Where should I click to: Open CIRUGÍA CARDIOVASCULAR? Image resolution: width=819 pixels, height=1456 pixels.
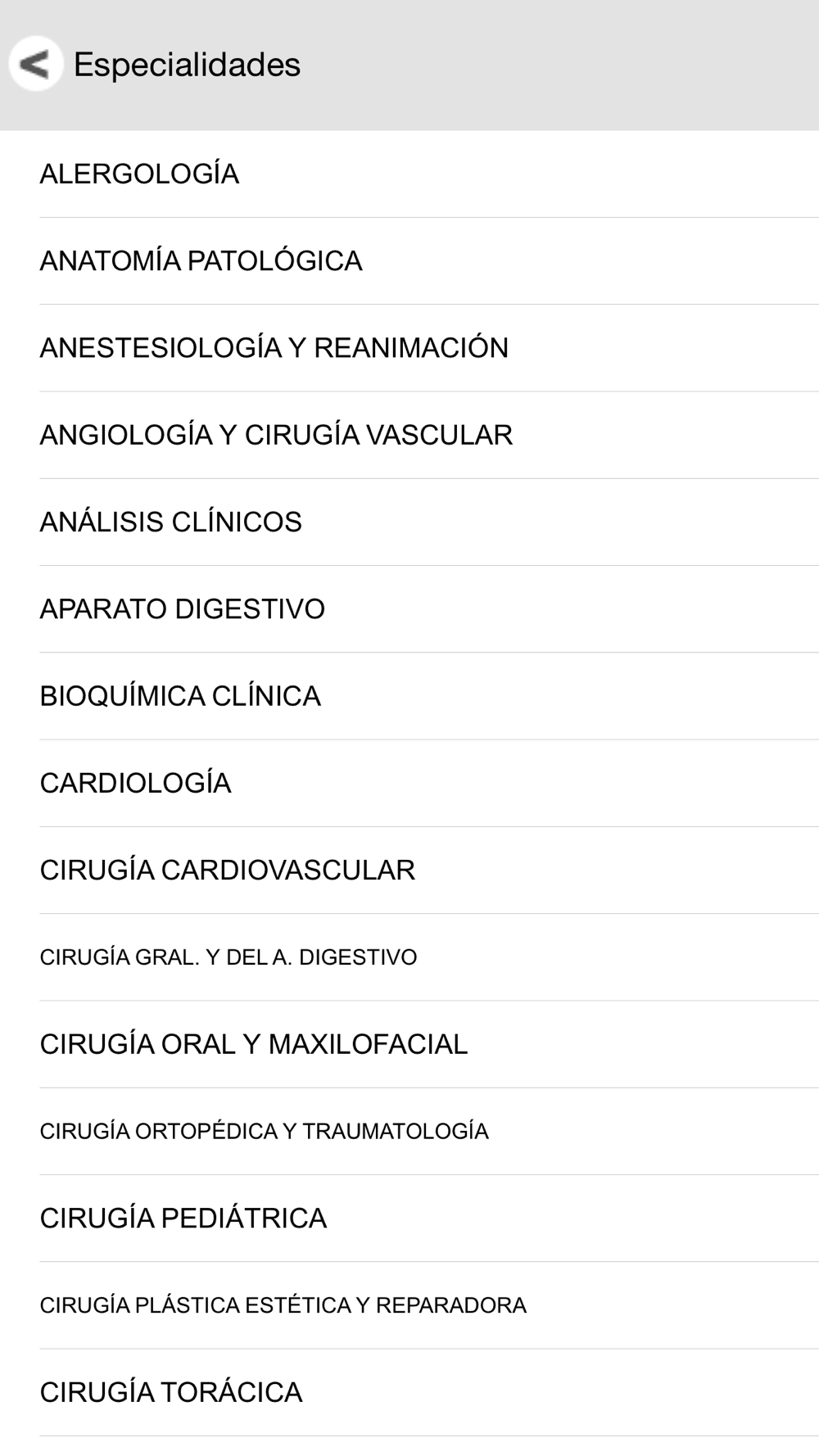[227, 870]
